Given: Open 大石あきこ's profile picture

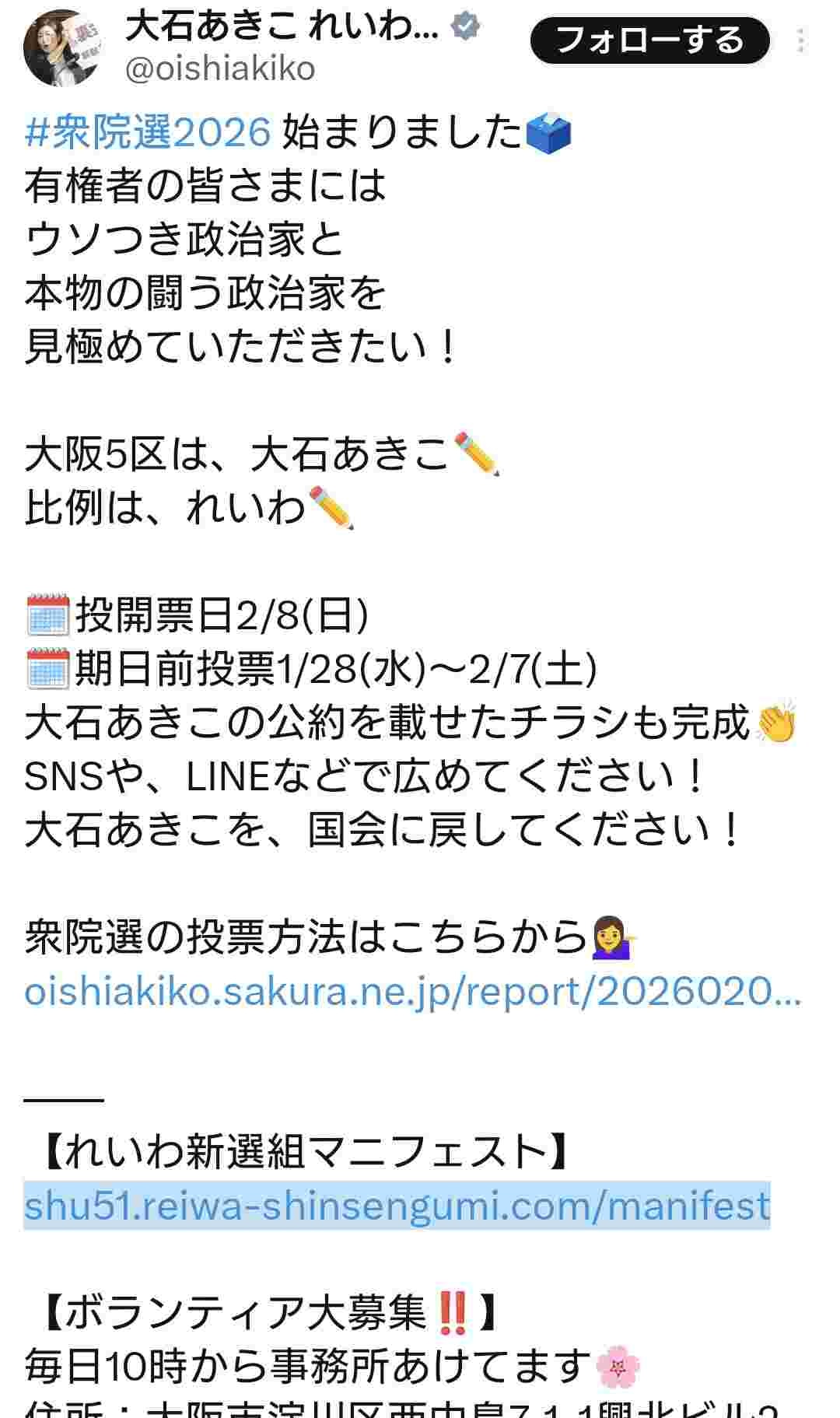Looking at the screenshot, I should pos(64,48).
